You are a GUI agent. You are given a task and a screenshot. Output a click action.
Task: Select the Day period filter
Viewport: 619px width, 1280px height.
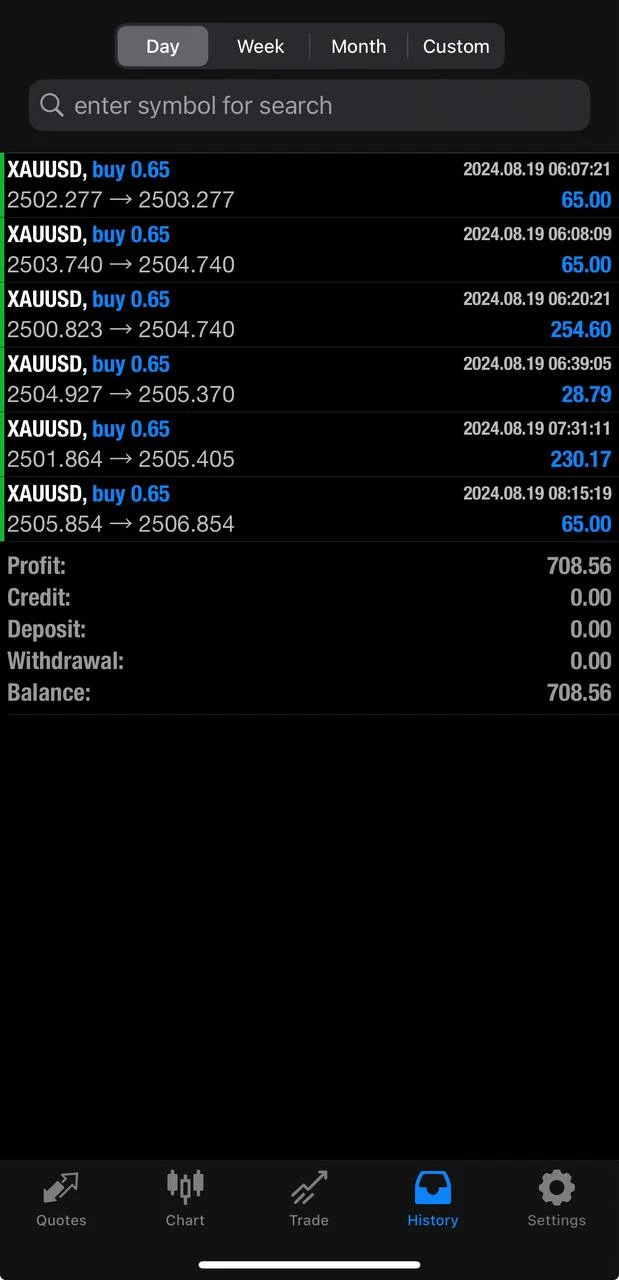(x=163, y=46)
